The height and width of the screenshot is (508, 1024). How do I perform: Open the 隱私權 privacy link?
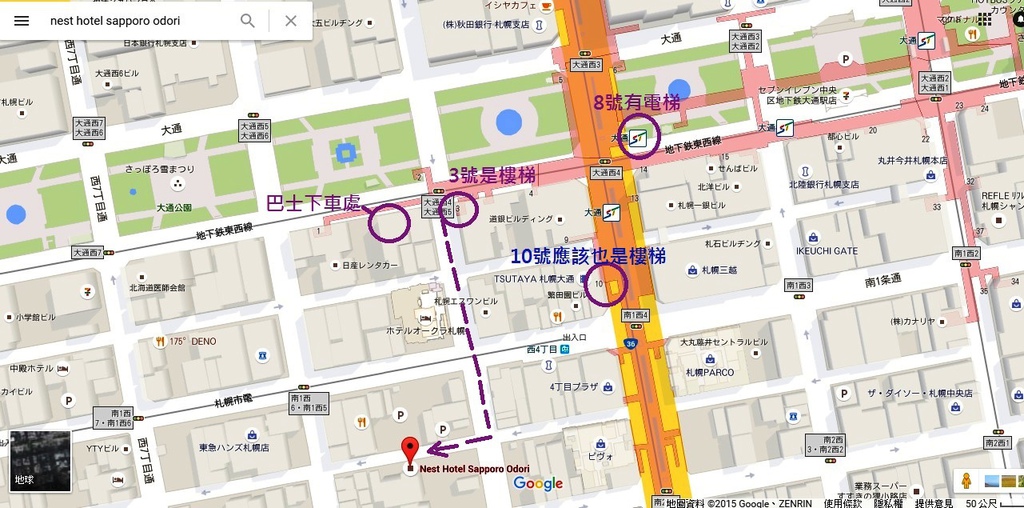point(889,502)
